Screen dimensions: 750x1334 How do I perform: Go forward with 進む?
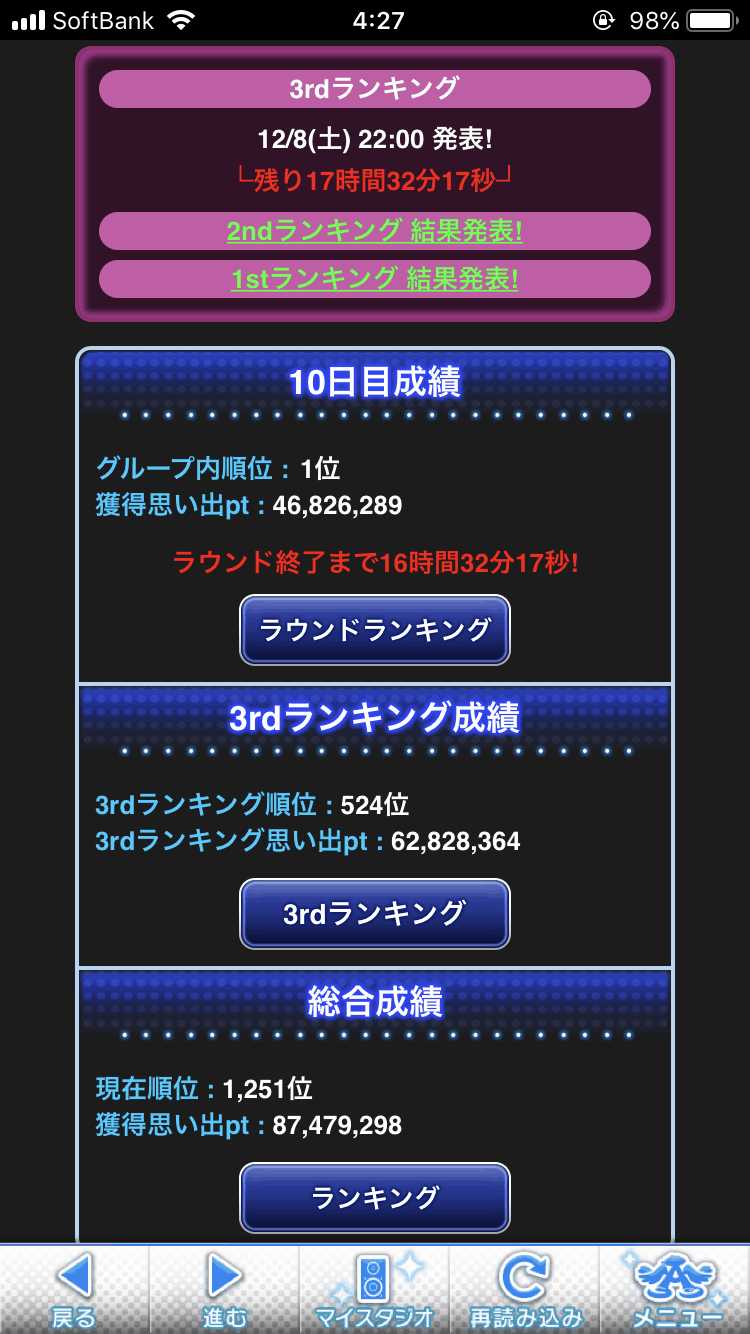(224, 1290)
